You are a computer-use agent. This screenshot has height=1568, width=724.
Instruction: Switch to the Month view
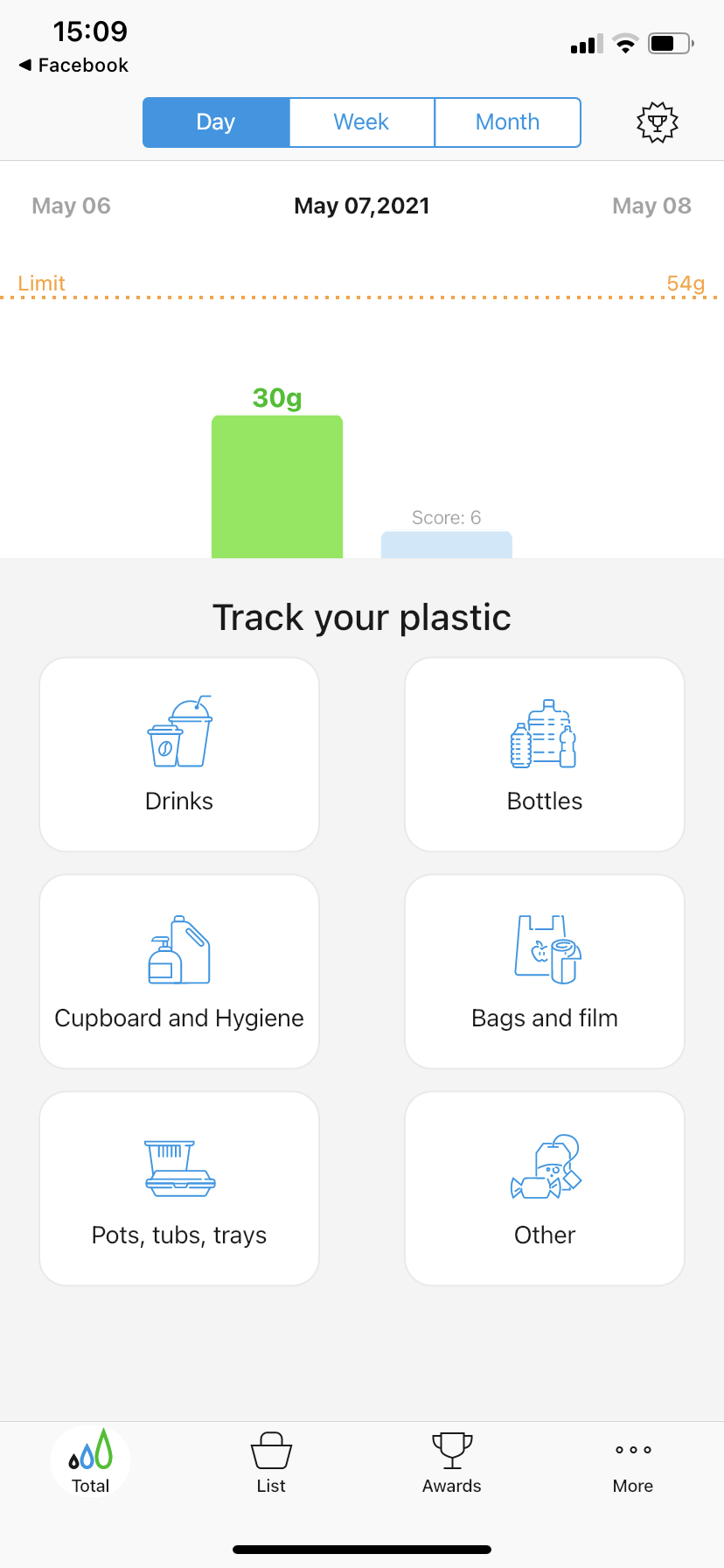tap(507, 122)
